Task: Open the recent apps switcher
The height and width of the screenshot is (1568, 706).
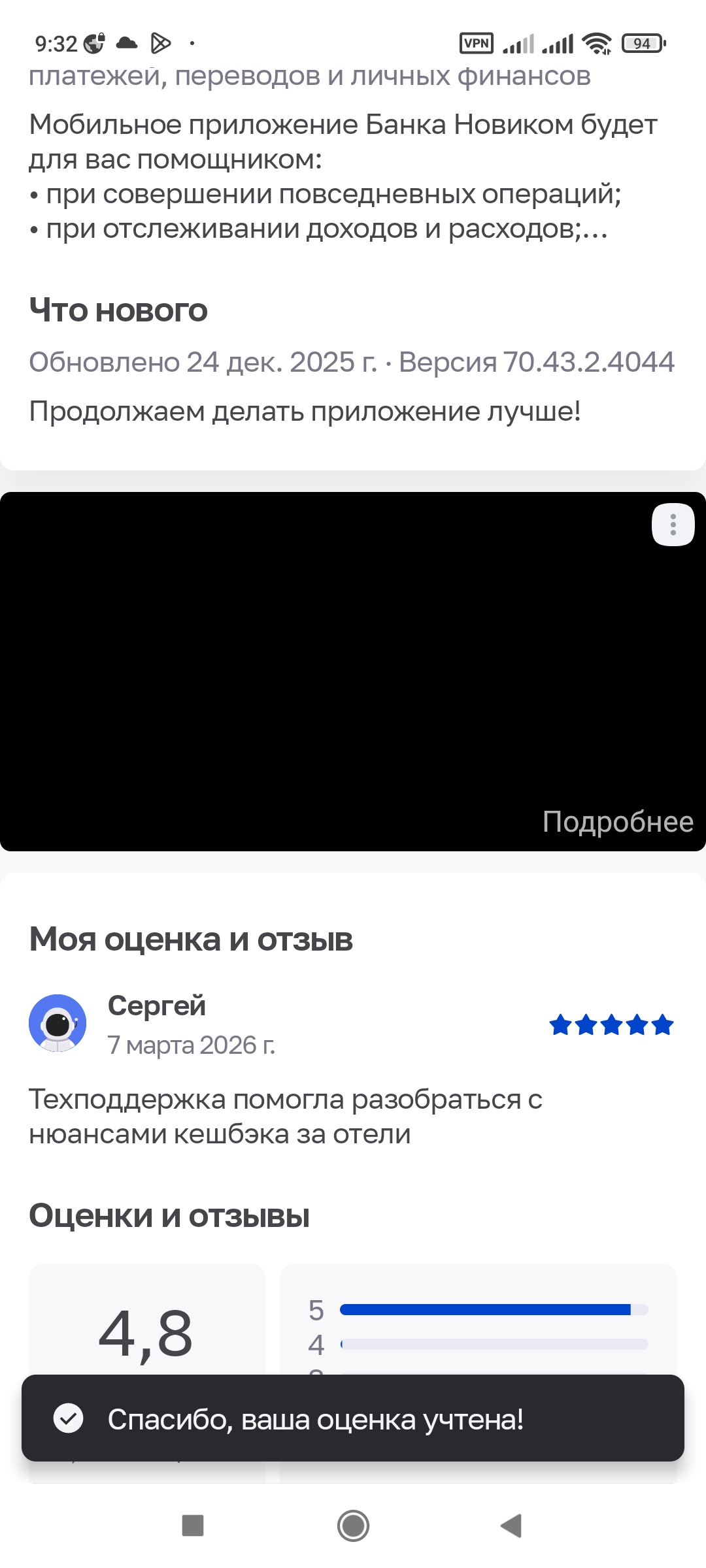Action: 193,1526
